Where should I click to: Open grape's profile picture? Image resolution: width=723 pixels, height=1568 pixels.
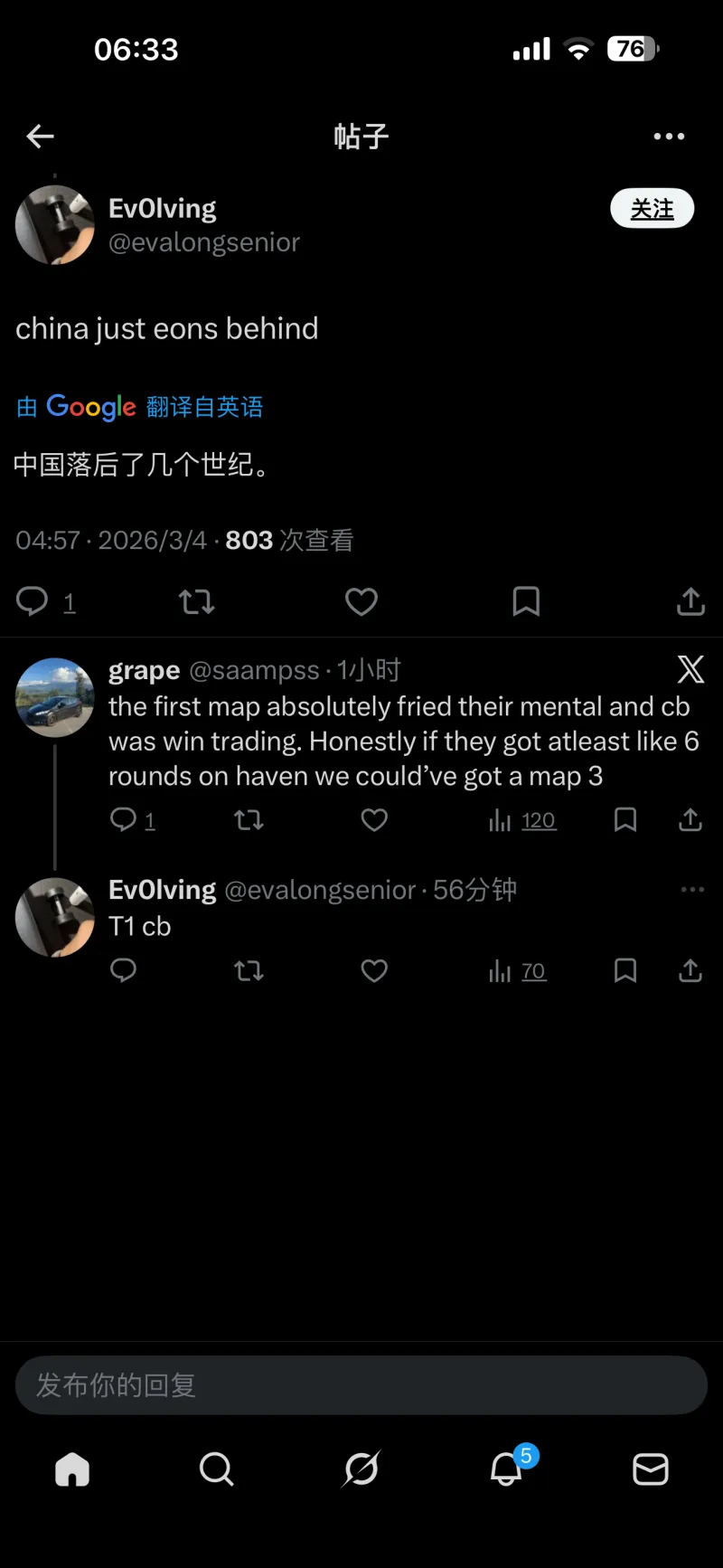55,697
